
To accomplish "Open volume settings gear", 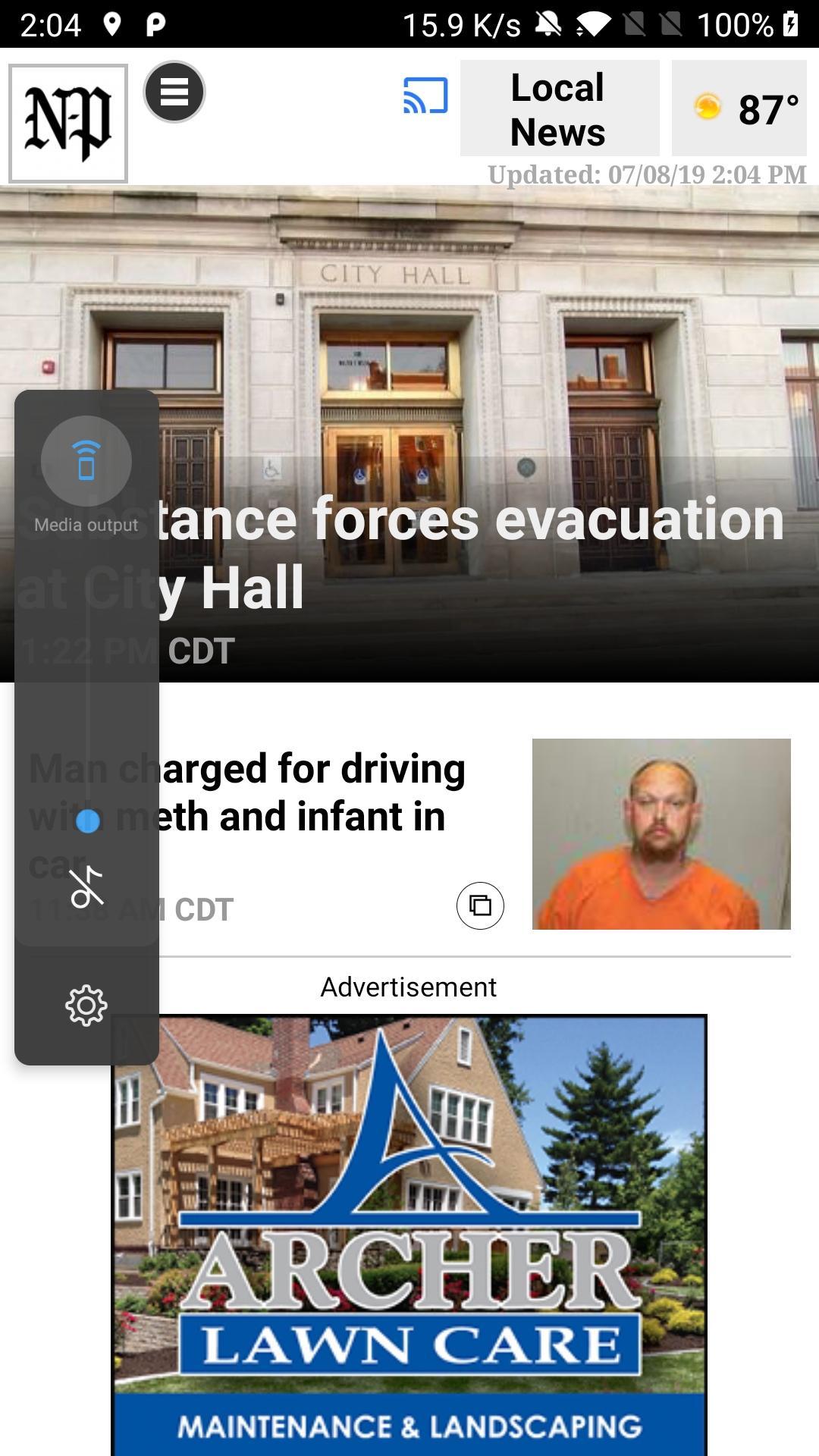I will pyautogui.click(x=86, y=1006).
